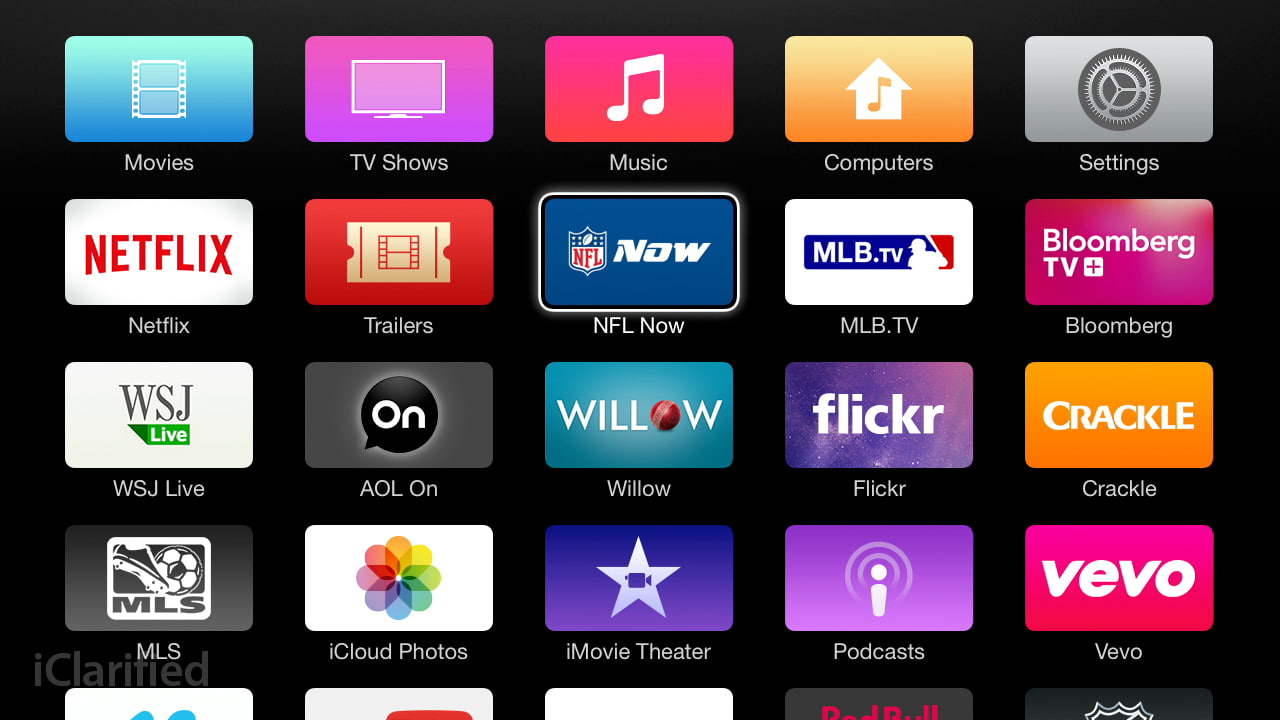Open TV Shows

pyautogui.click(x=399, y=89)
